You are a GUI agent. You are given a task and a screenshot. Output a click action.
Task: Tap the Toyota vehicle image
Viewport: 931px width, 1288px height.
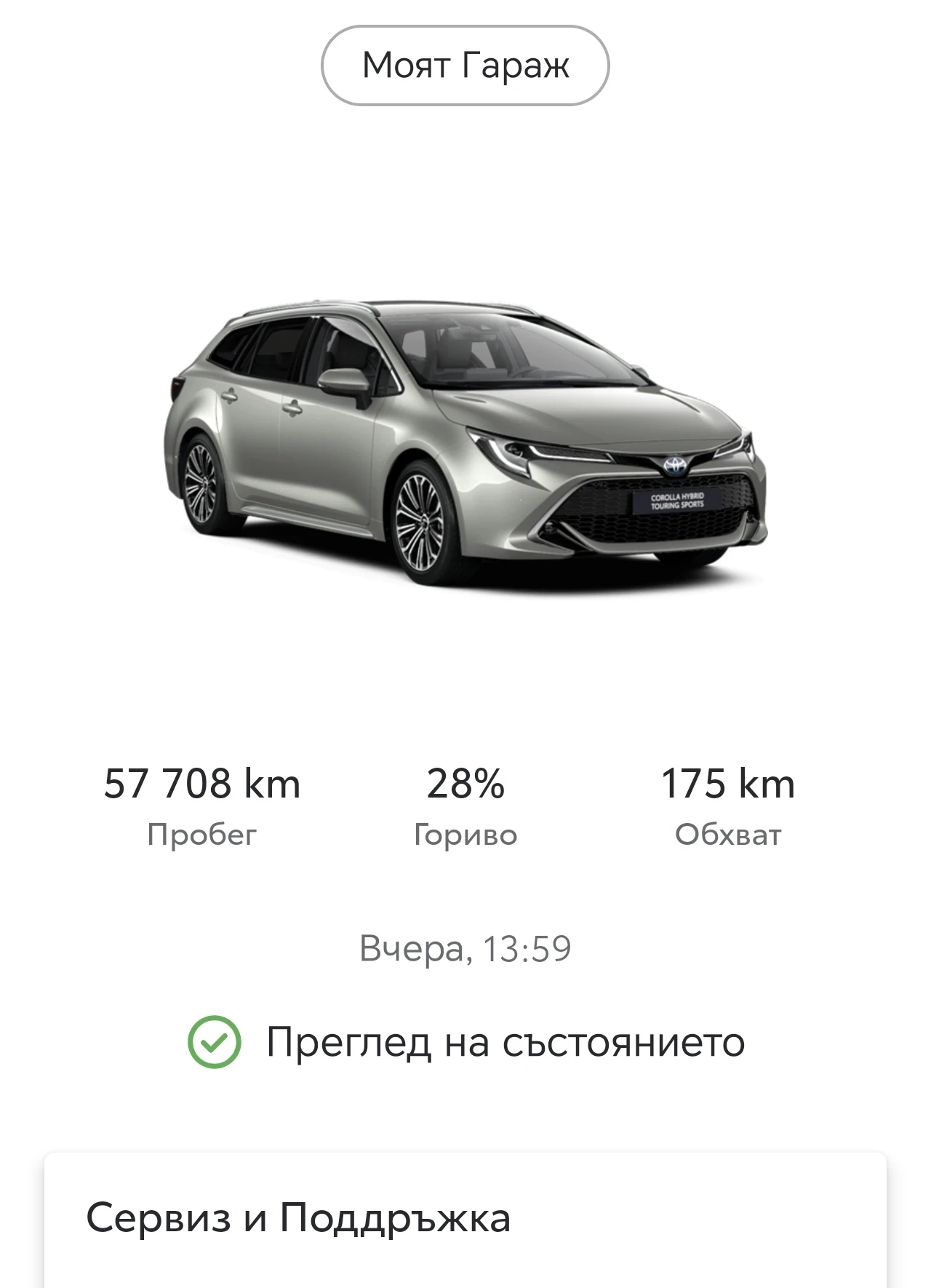click(465, 437)
